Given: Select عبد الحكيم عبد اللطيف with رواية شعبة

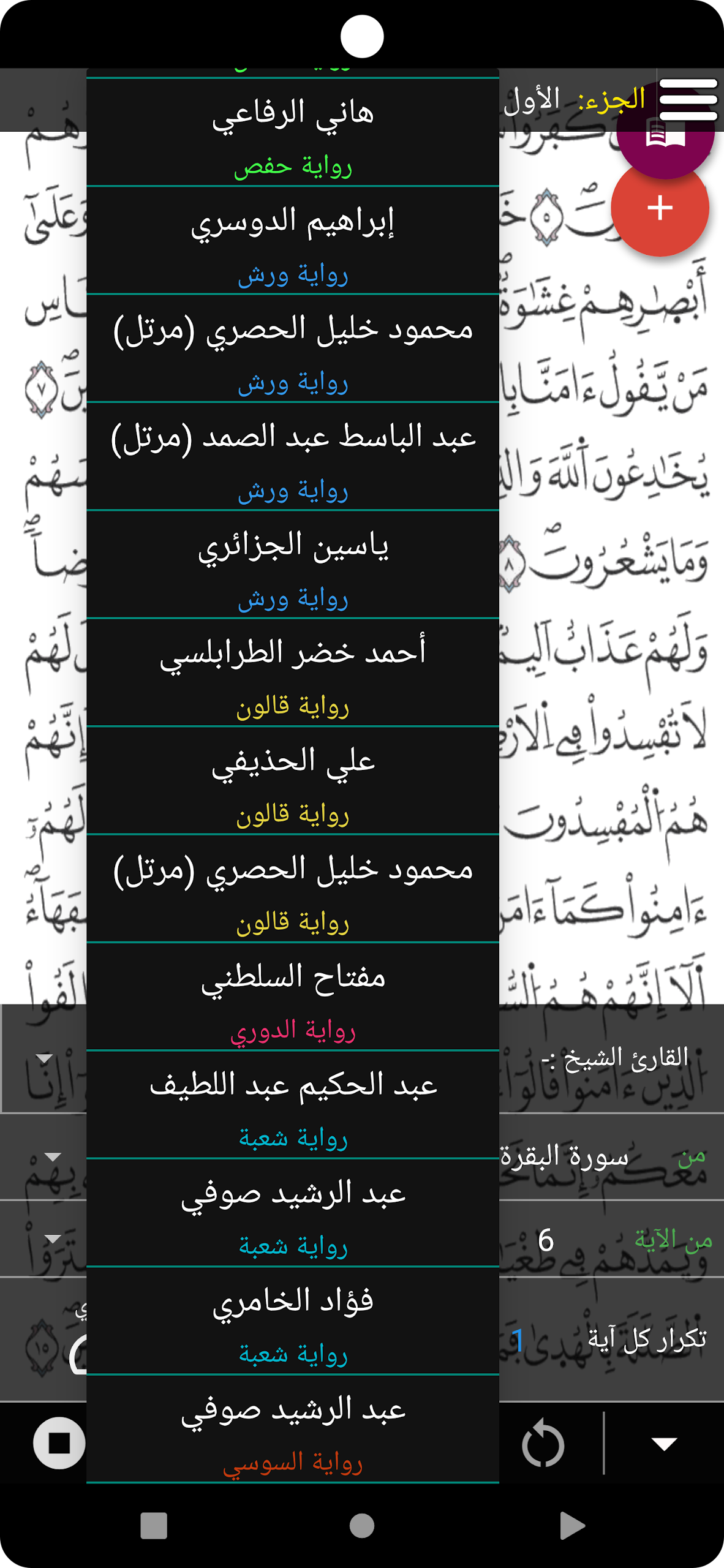Looking at the screenshot, I should (x=294, y=1102).
